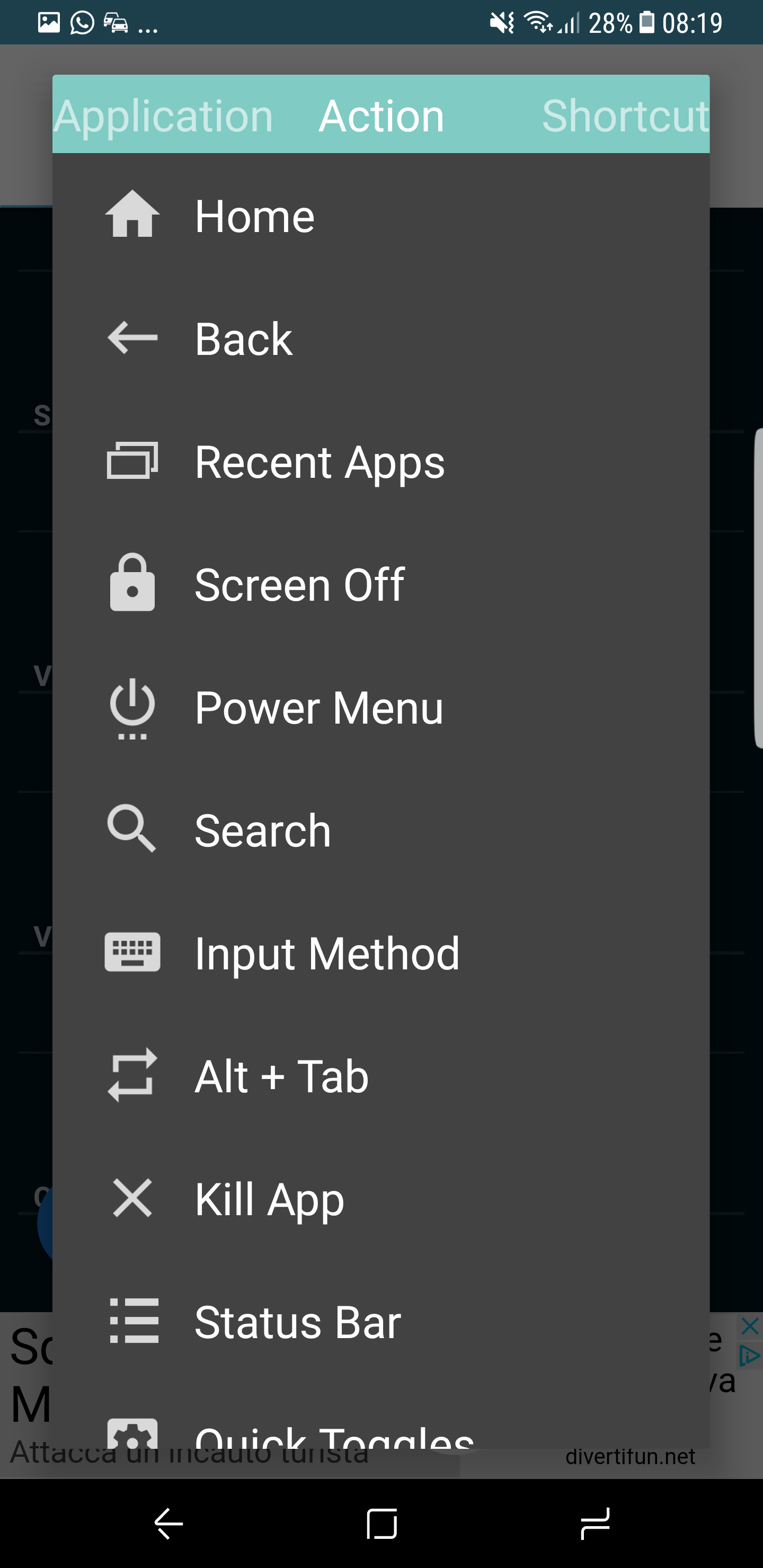Select the Search action
This screenshot has height=1568, width=763.
click(x=380, y=830)
